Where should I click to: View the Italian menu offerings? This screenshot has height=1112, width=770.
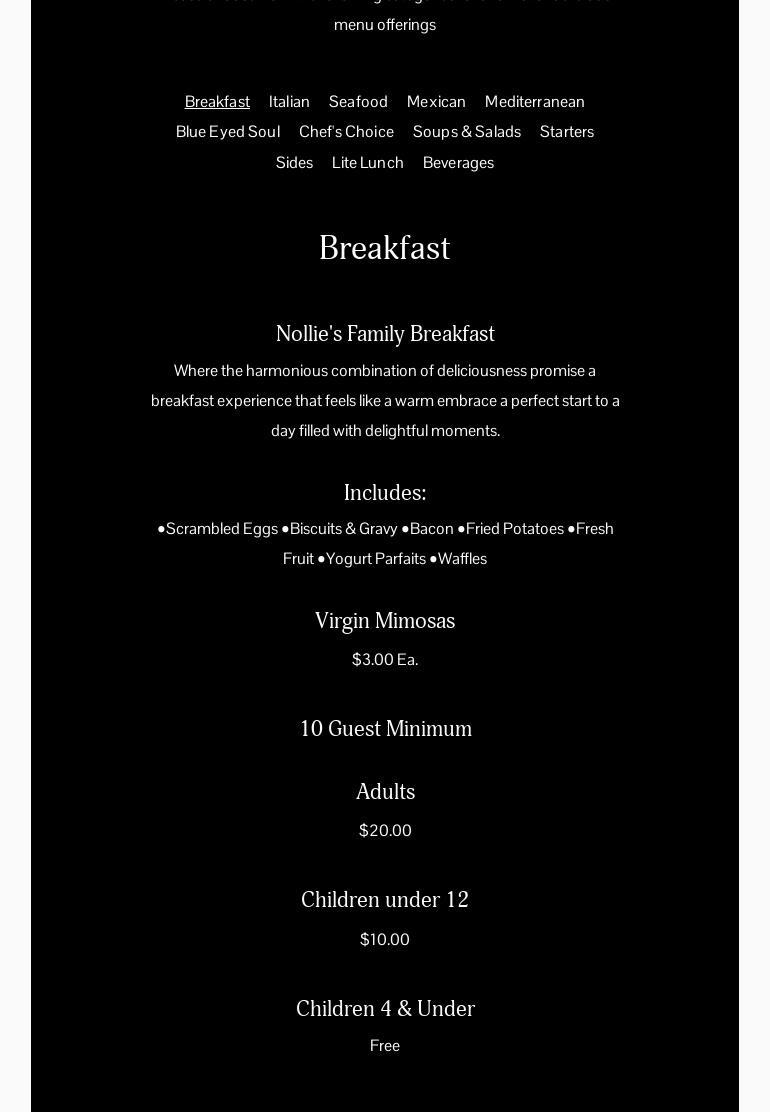click(289, 101)
